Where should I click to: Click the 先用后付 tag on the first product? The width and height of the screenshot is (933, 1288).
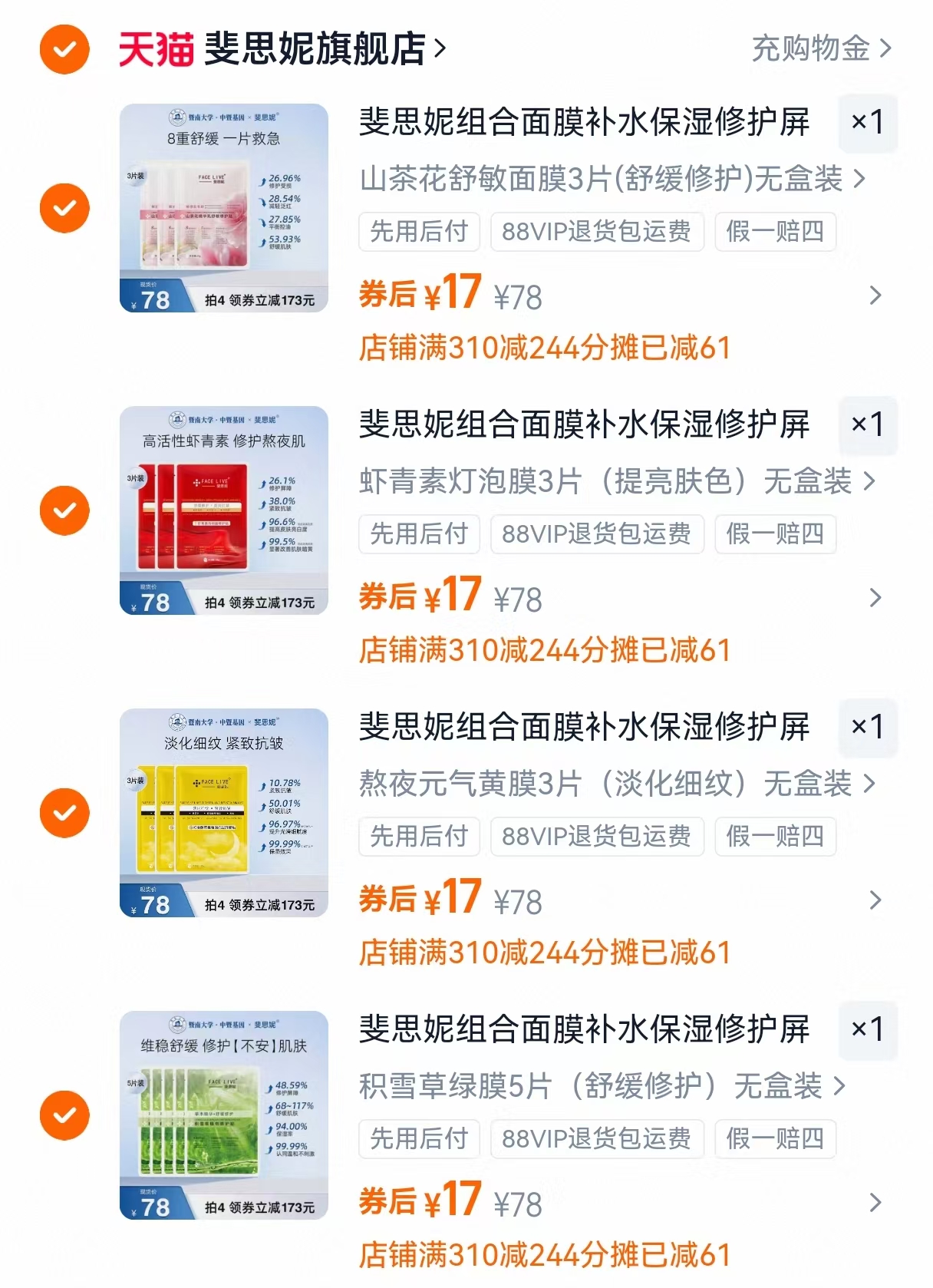[x=419, y=233]
